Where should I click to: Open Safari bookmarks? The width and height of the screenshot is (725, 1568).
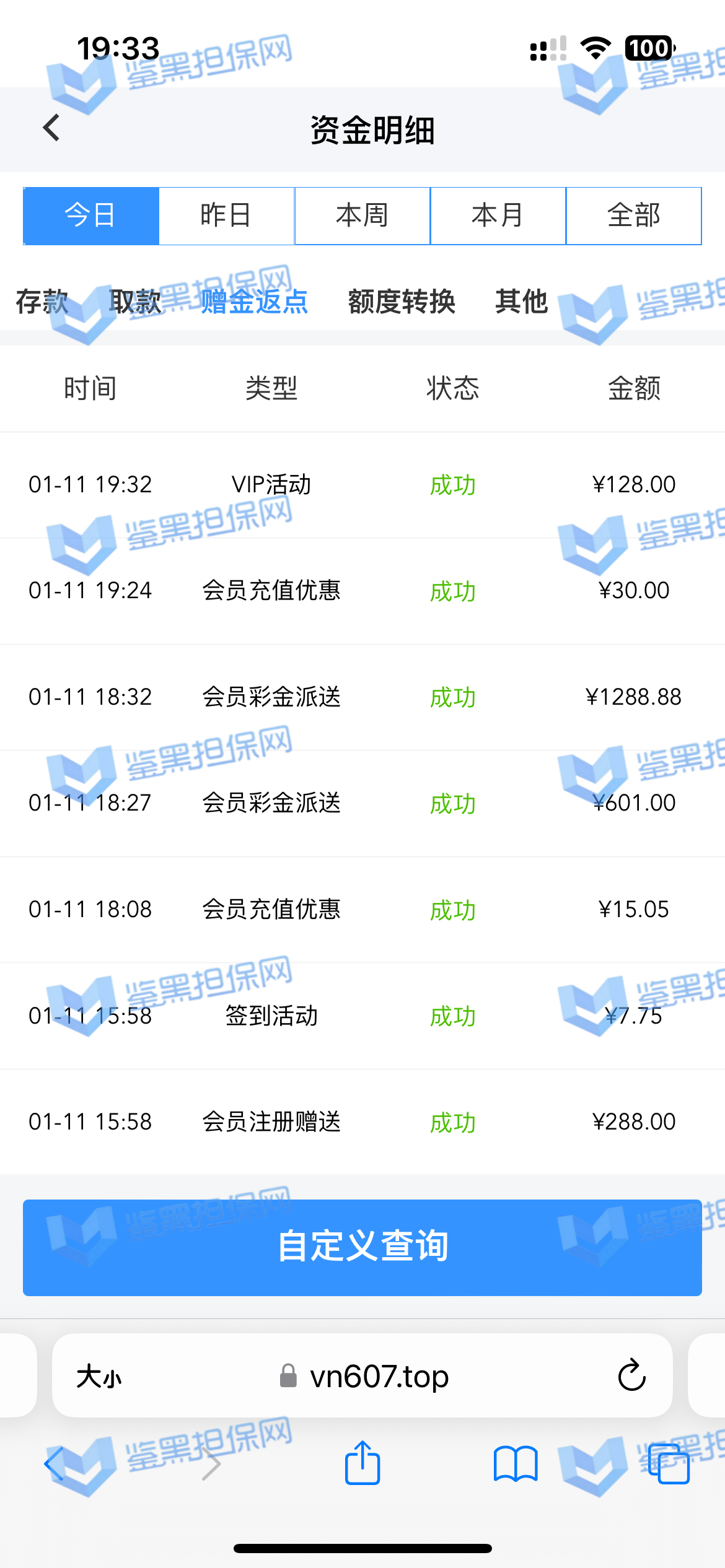[515, 1464]
